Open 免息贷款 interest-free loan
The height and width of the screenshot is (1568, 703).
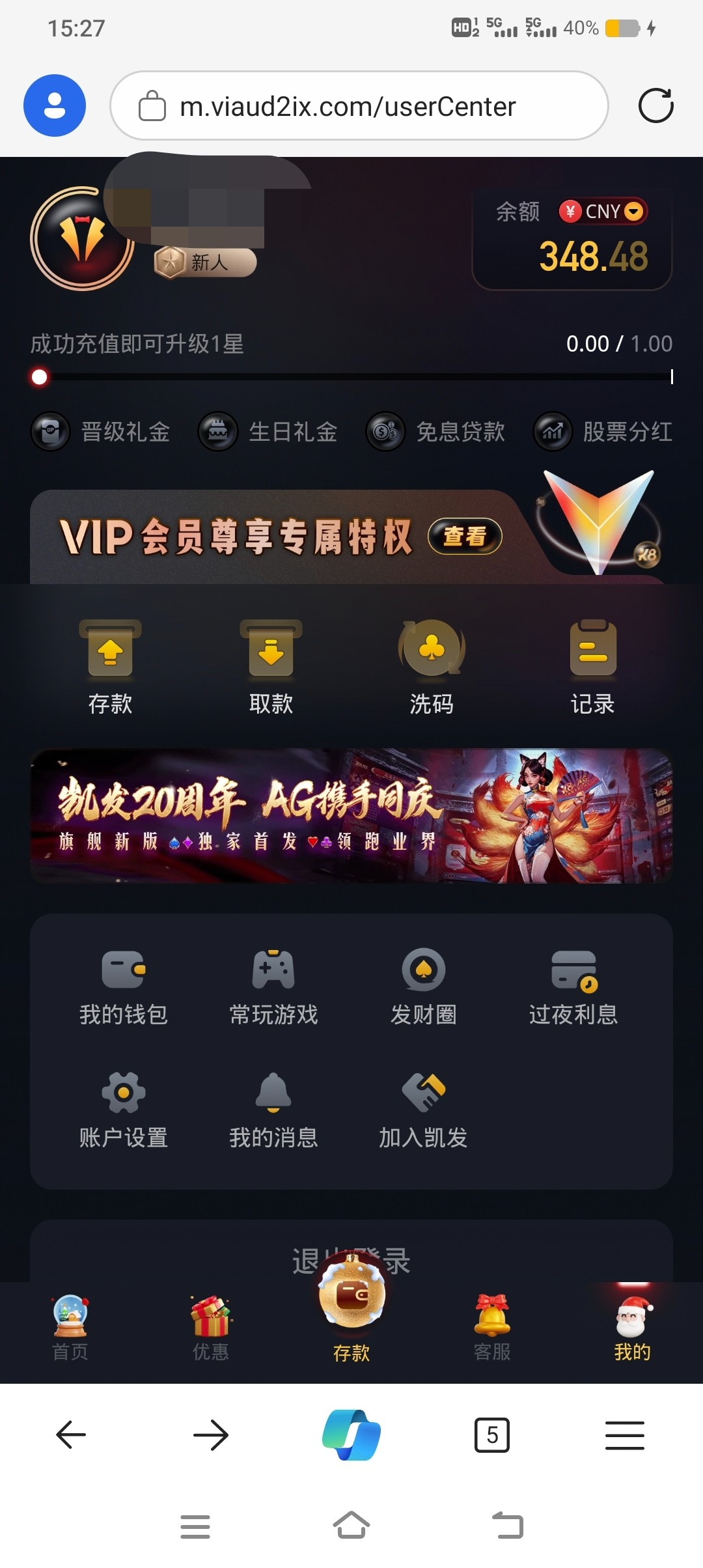[436, 431]
